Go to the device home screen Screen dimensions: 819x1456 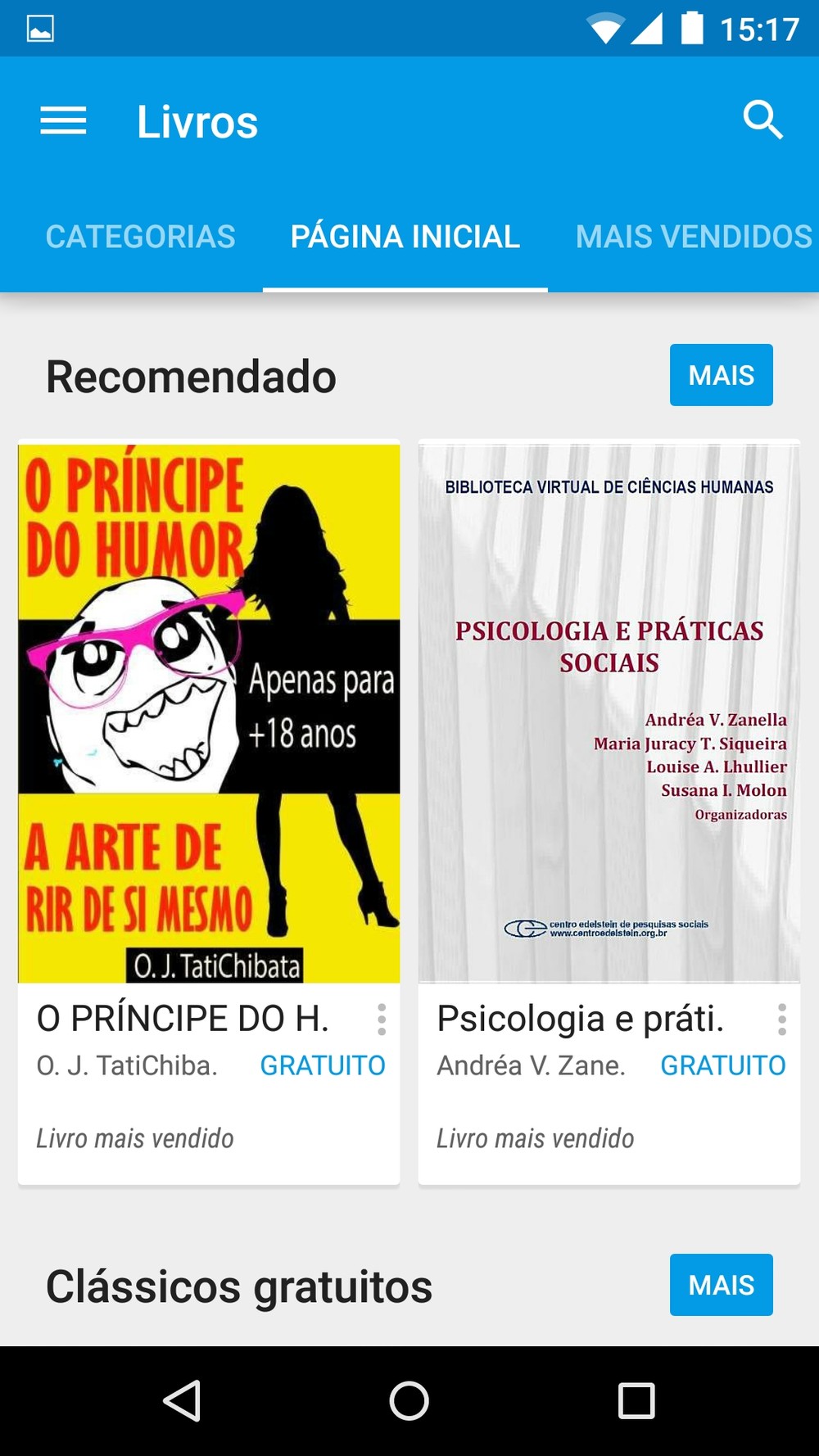tap(409, 1400)
